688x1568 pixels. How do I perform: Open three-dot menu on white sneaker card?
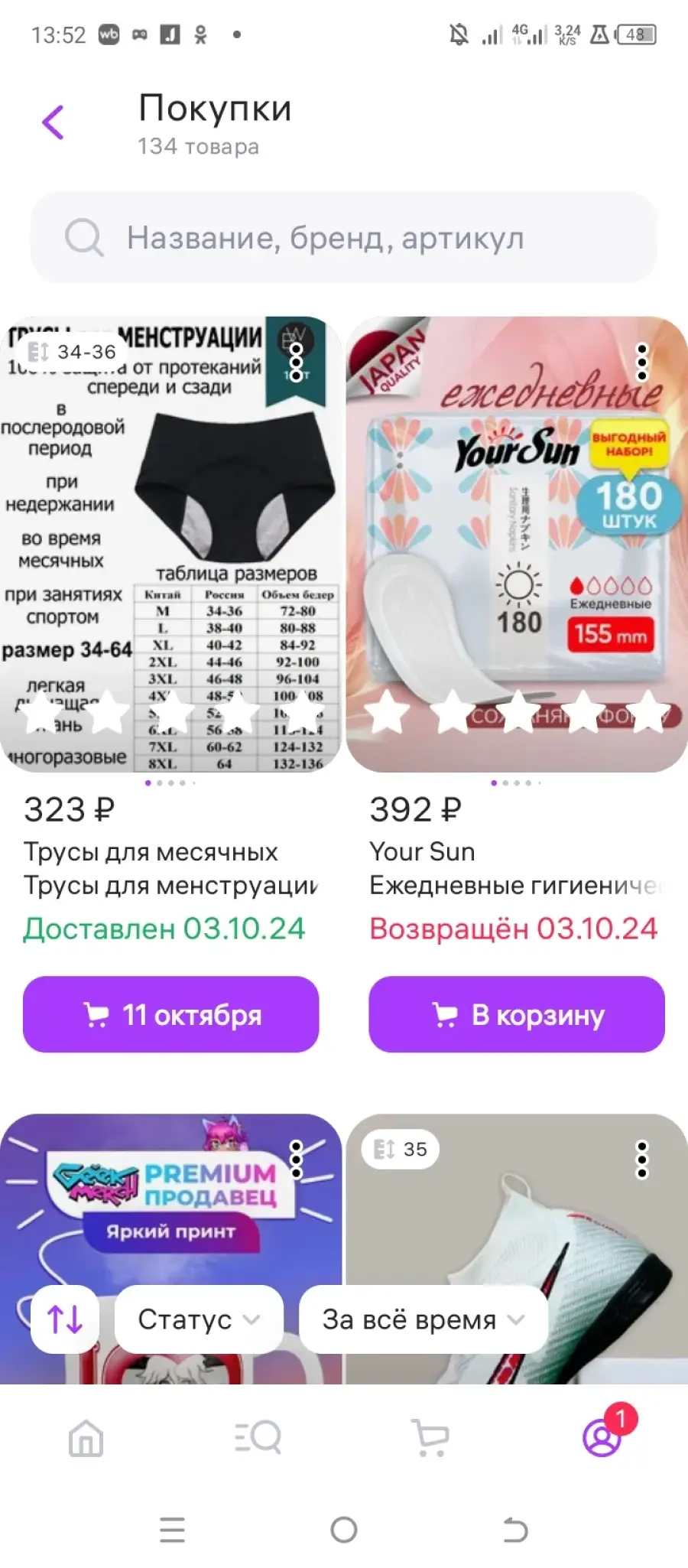pyautogui.click(x=642, y=1160)
